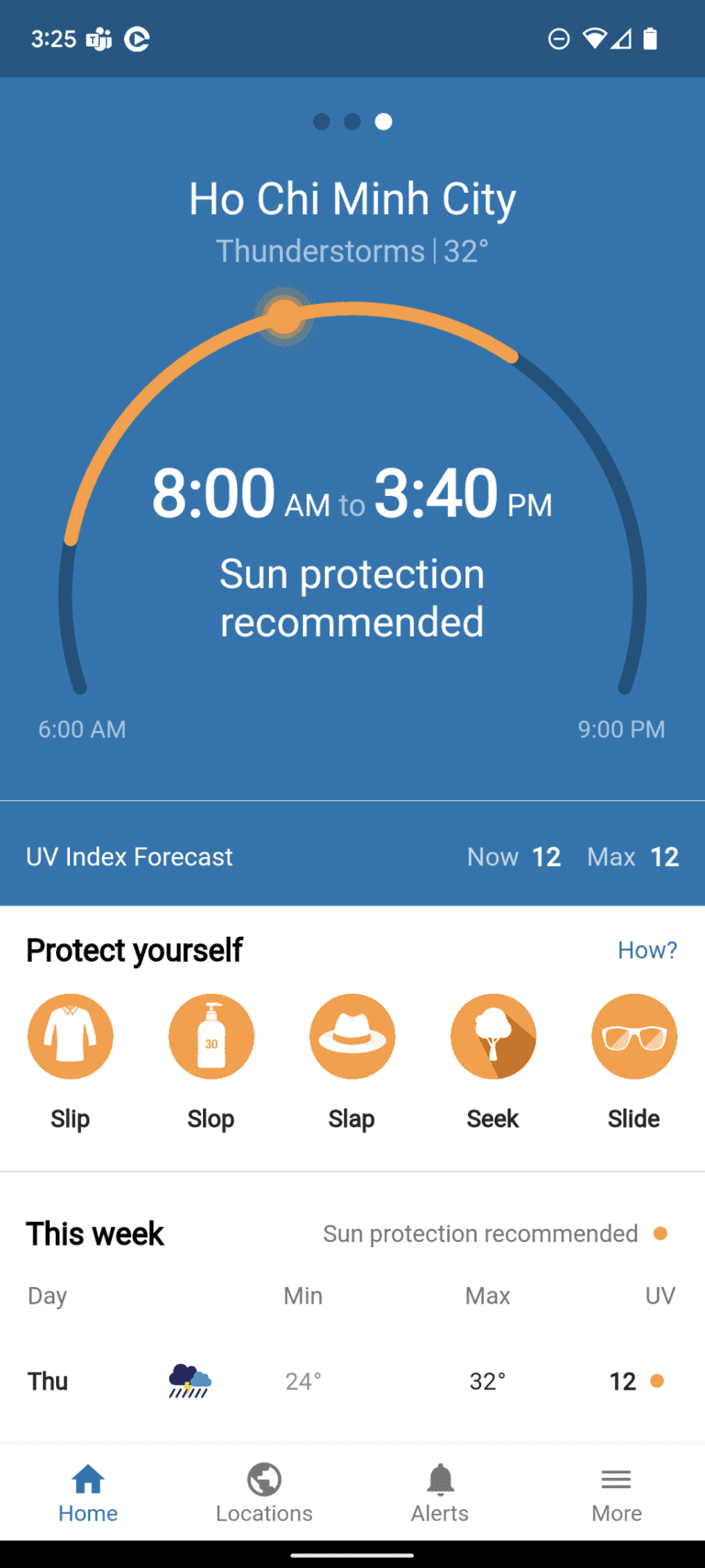
Task: Switch to the Home tab
Action: (x=87, y=1493)
